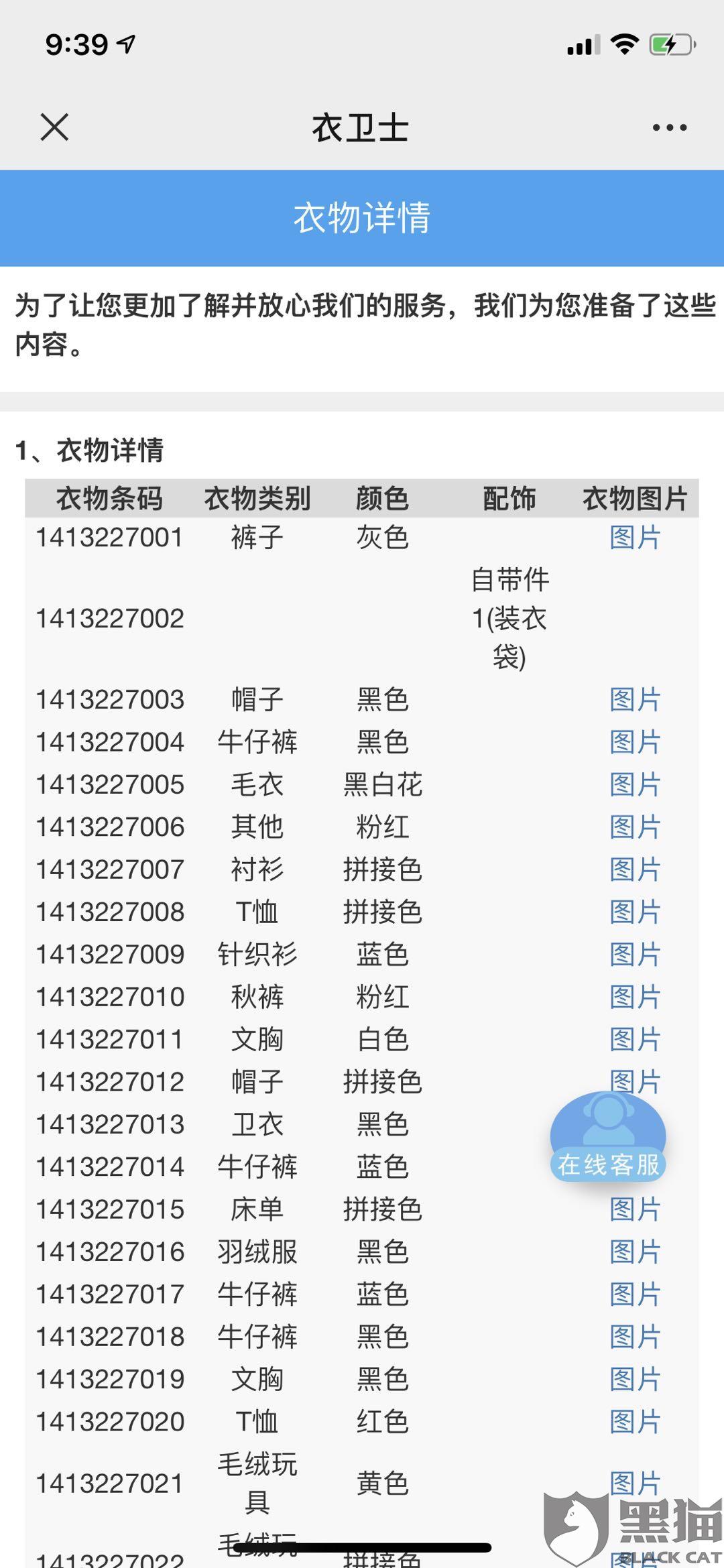
Task: Open the 图片 link for 1413227005
Action: pyautogui.click(x=635, y=784)
